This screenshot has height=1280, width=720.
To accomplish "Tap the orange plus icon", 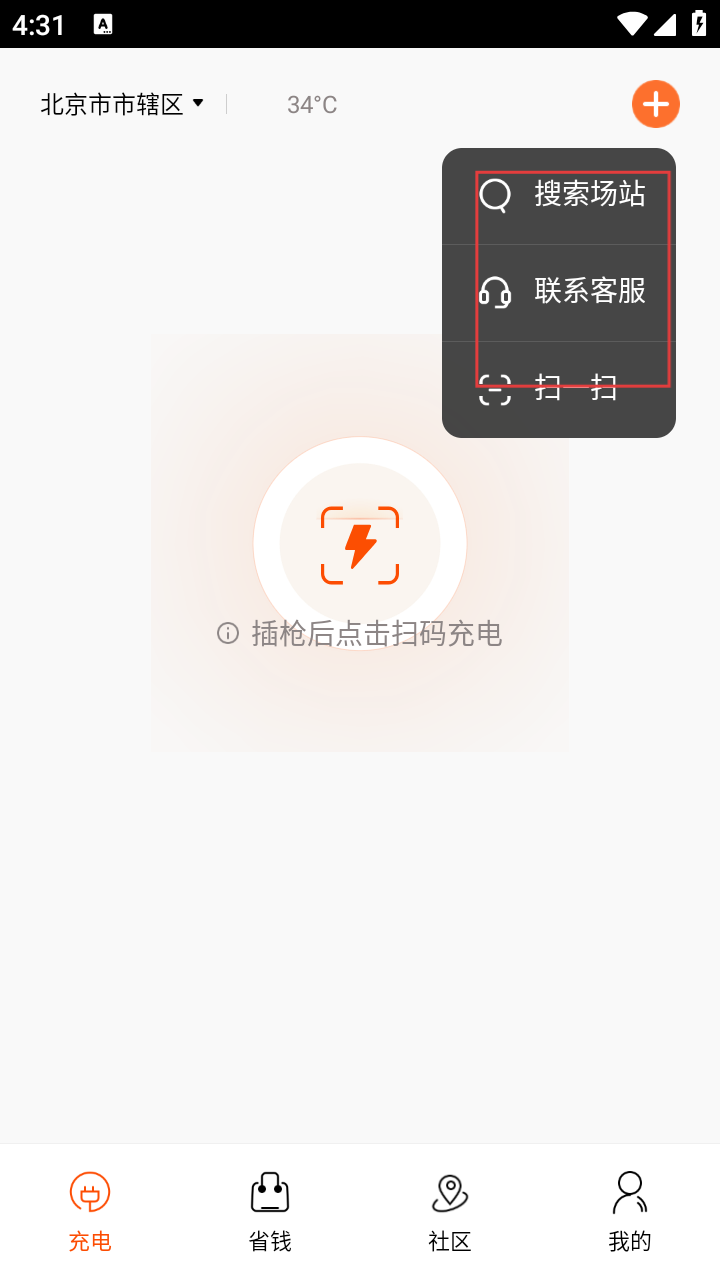I will click(656, 104).
